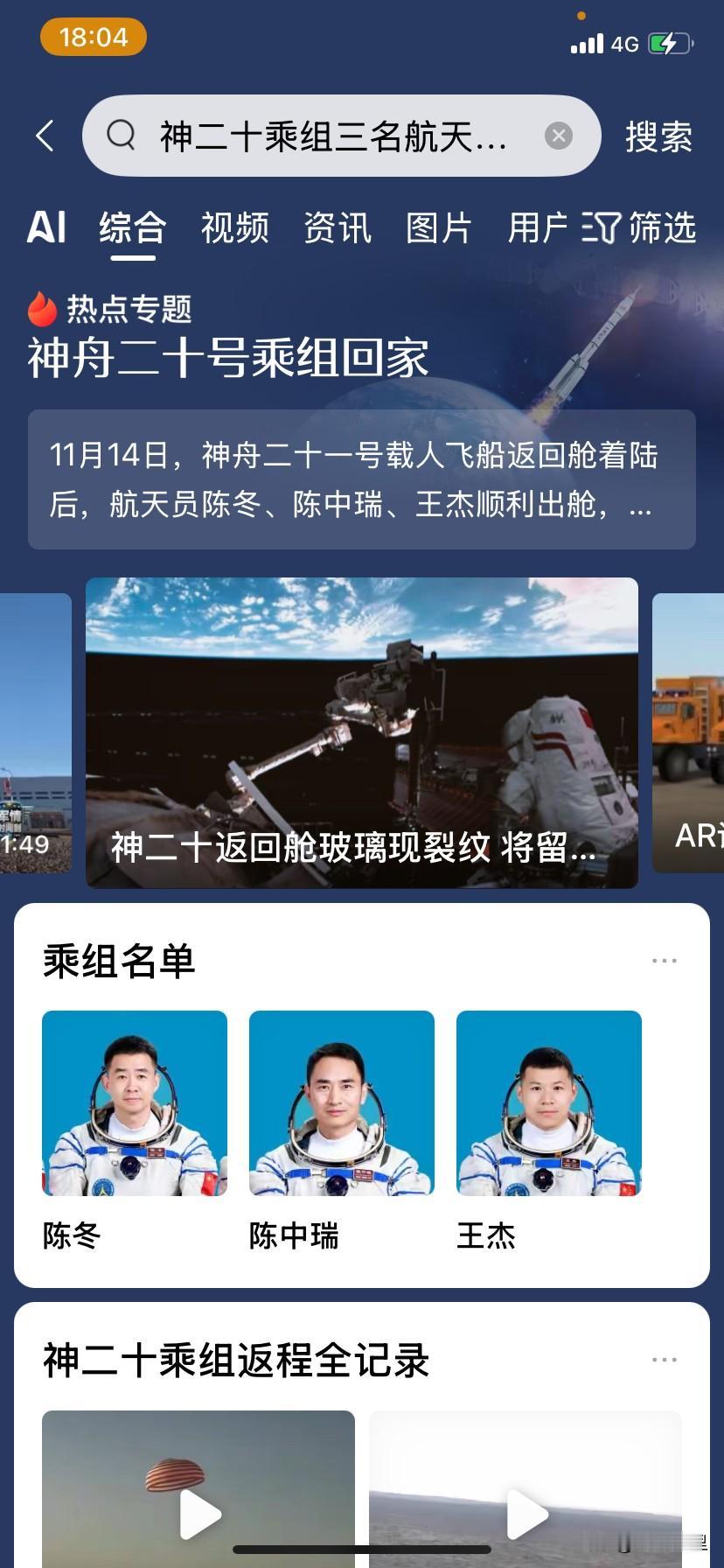Tap the battery indicator in the status bar
This screenshot has width=724, height=1568.
coord(668,42)
